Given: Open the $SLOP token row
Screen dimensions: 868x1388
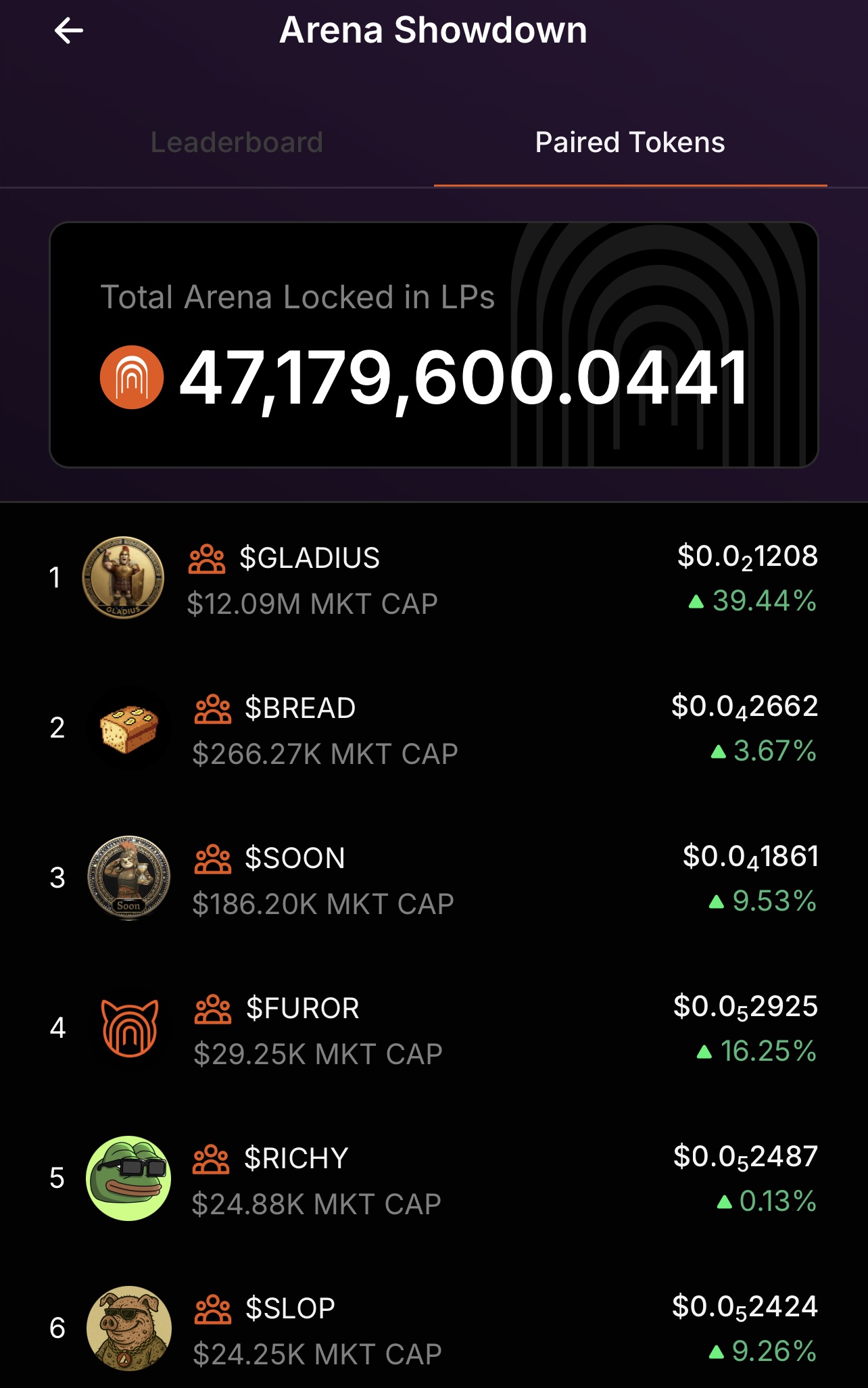Looking at the screenshot, I should 433,1329.
